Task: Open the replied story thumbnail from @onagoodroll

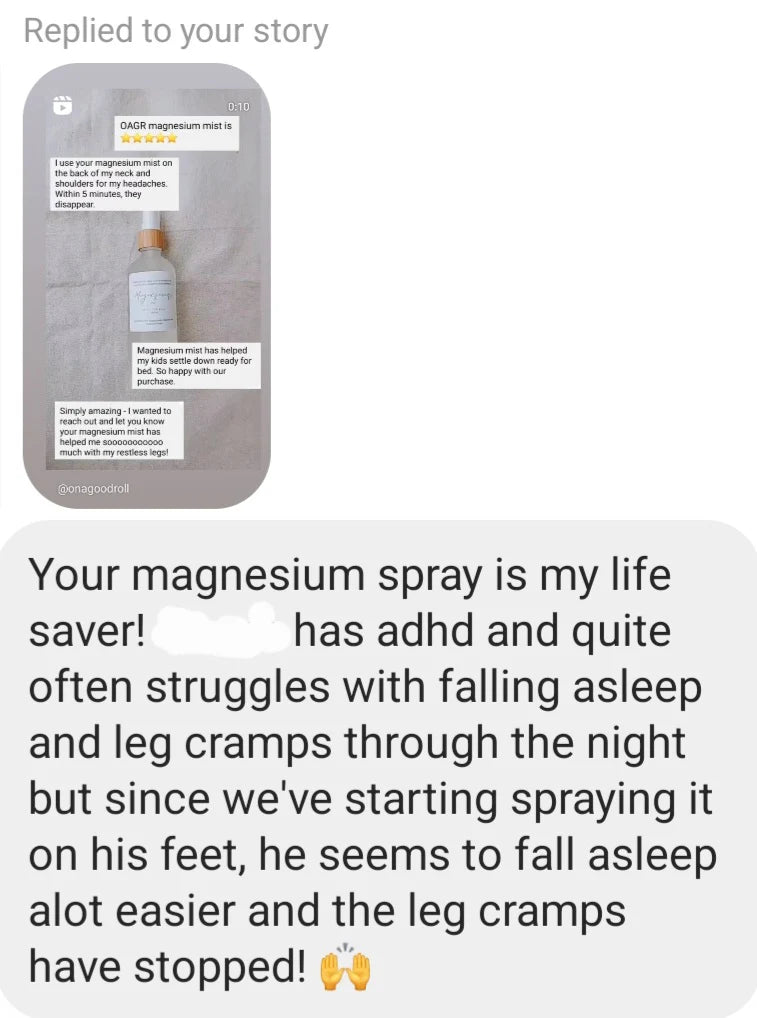Action: click(146, 286)
